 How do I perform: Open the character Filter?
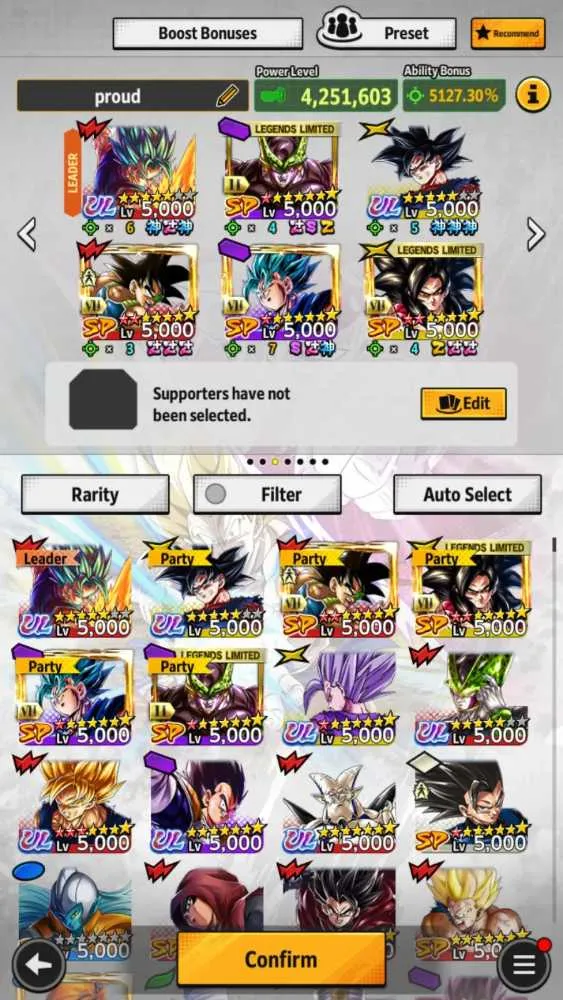267,494
